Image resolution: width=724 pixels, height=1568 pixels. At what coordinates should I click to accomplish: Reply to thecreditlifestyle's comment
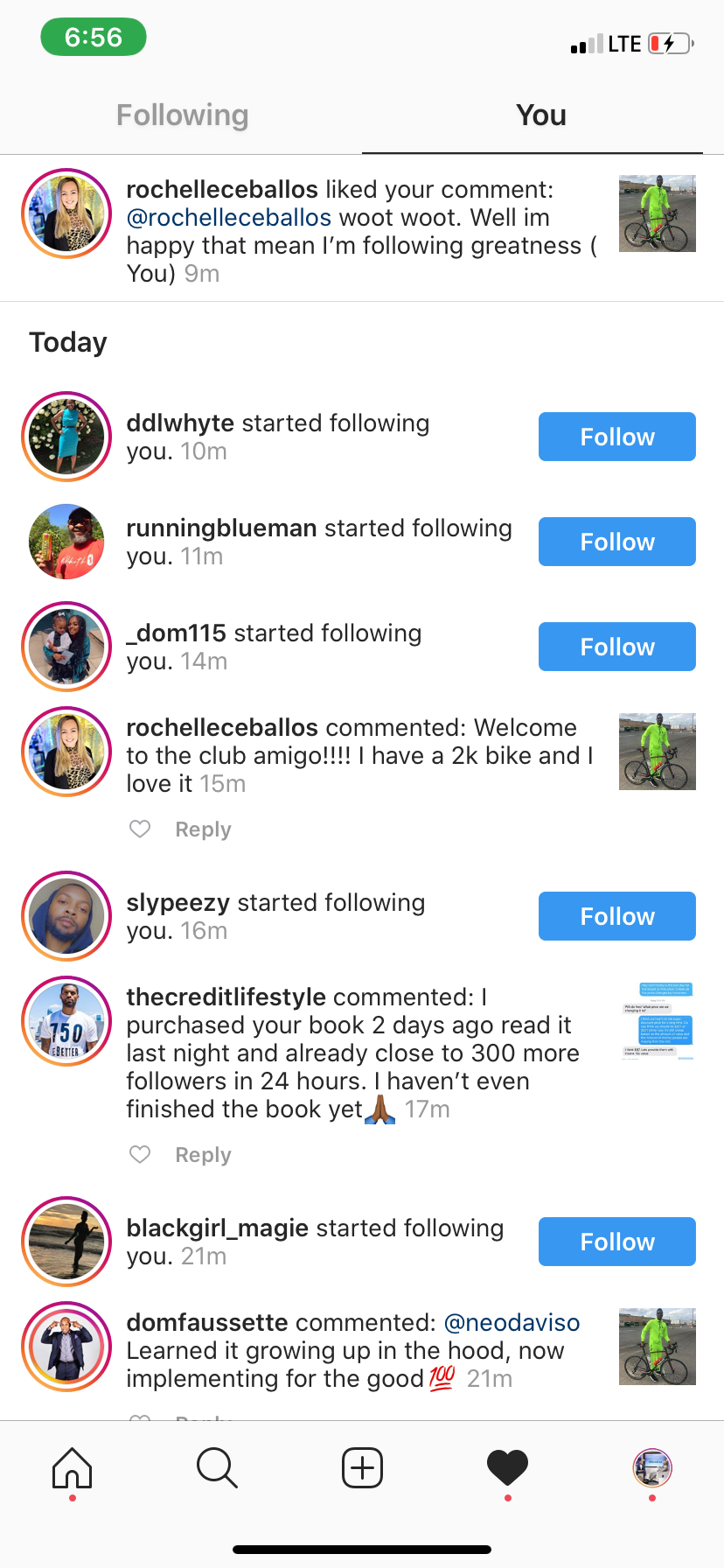point(203,1155)
